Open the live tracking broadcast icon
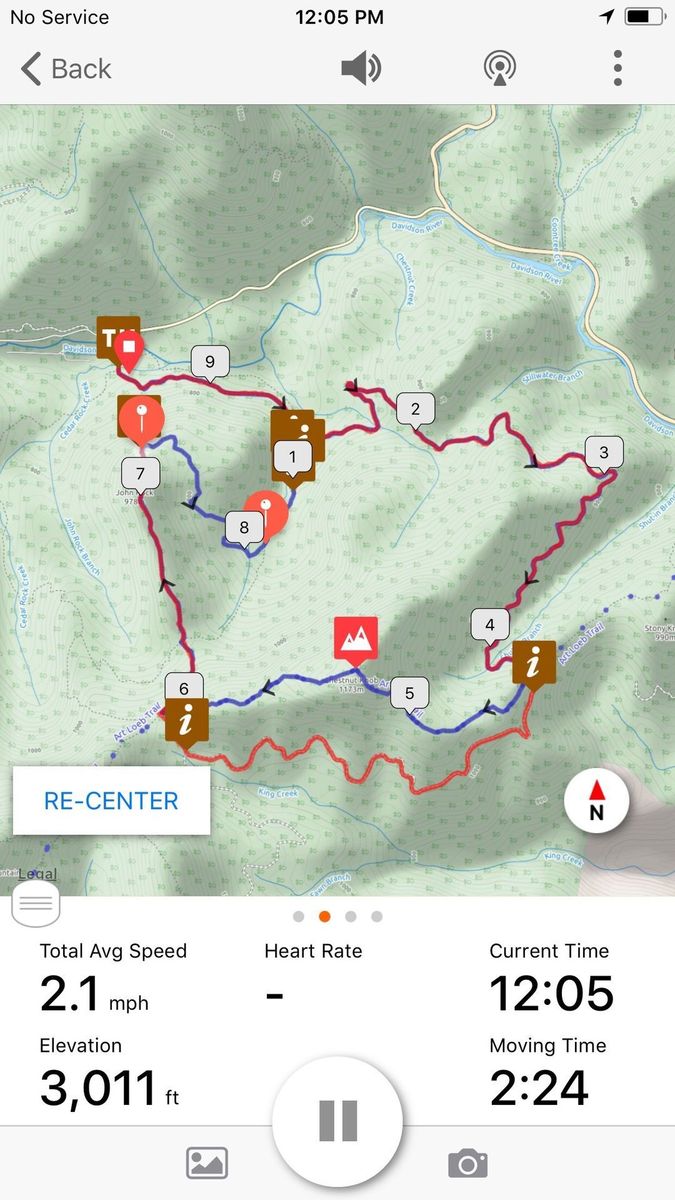675x1200 pixels. pos(500,69)
